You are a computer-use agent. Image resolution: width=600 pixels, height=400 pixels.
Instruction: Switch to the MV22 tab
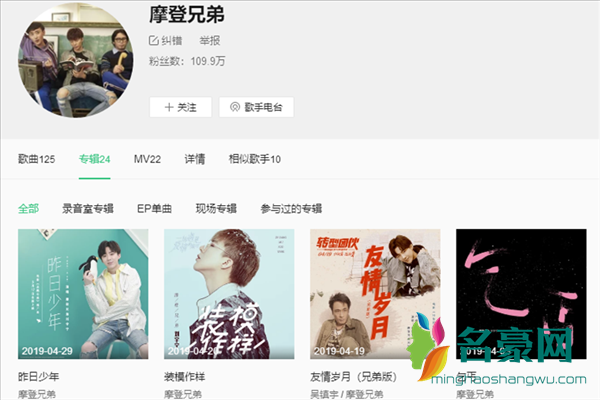(148, 160)
